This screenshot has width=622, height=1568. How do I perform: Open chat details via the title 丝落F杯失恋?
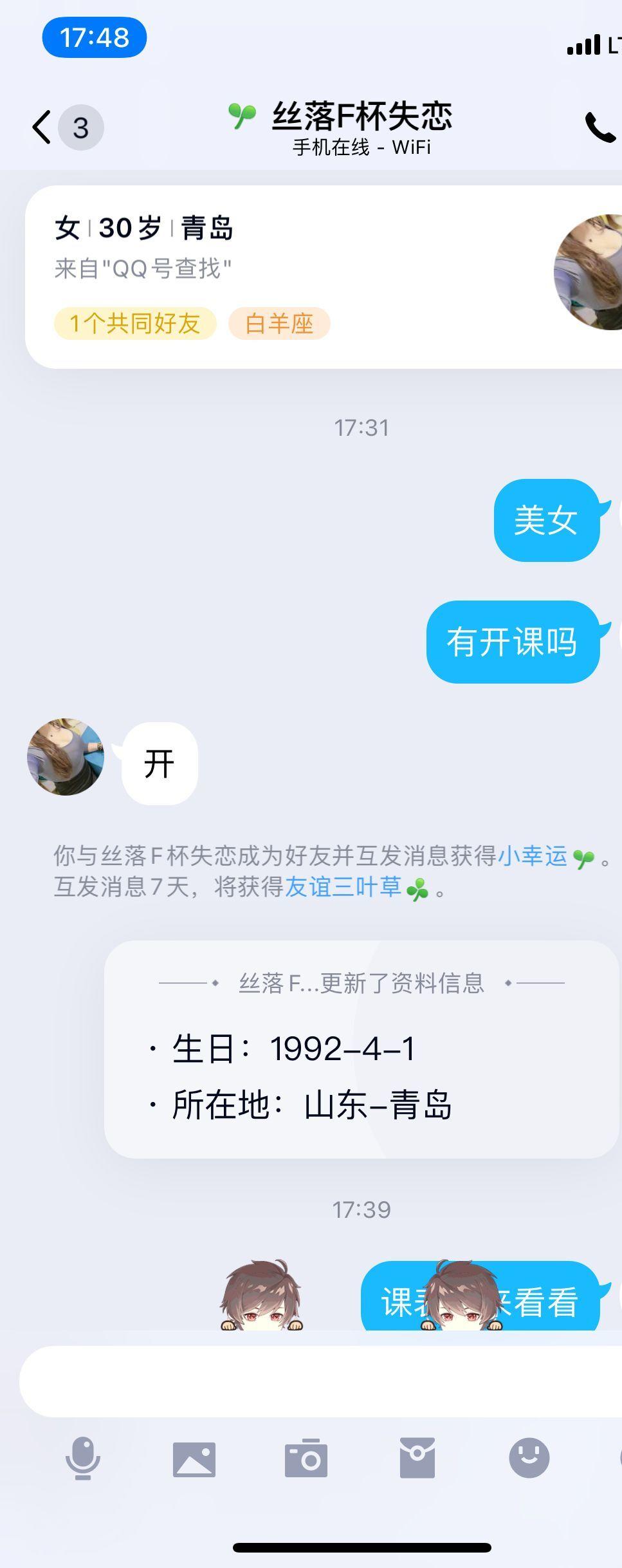(361, 117)
